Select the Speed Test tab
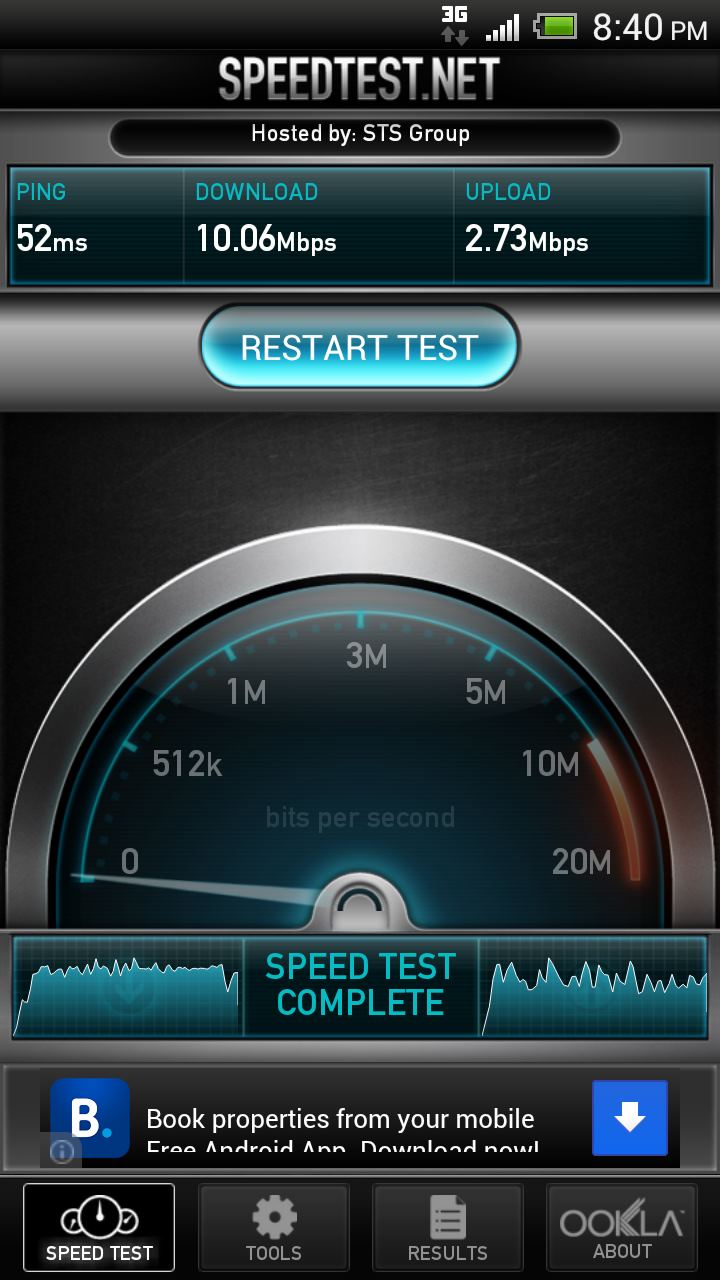Image resolution: width=720 pixels, height=1280 pixels. [99, 1228]
